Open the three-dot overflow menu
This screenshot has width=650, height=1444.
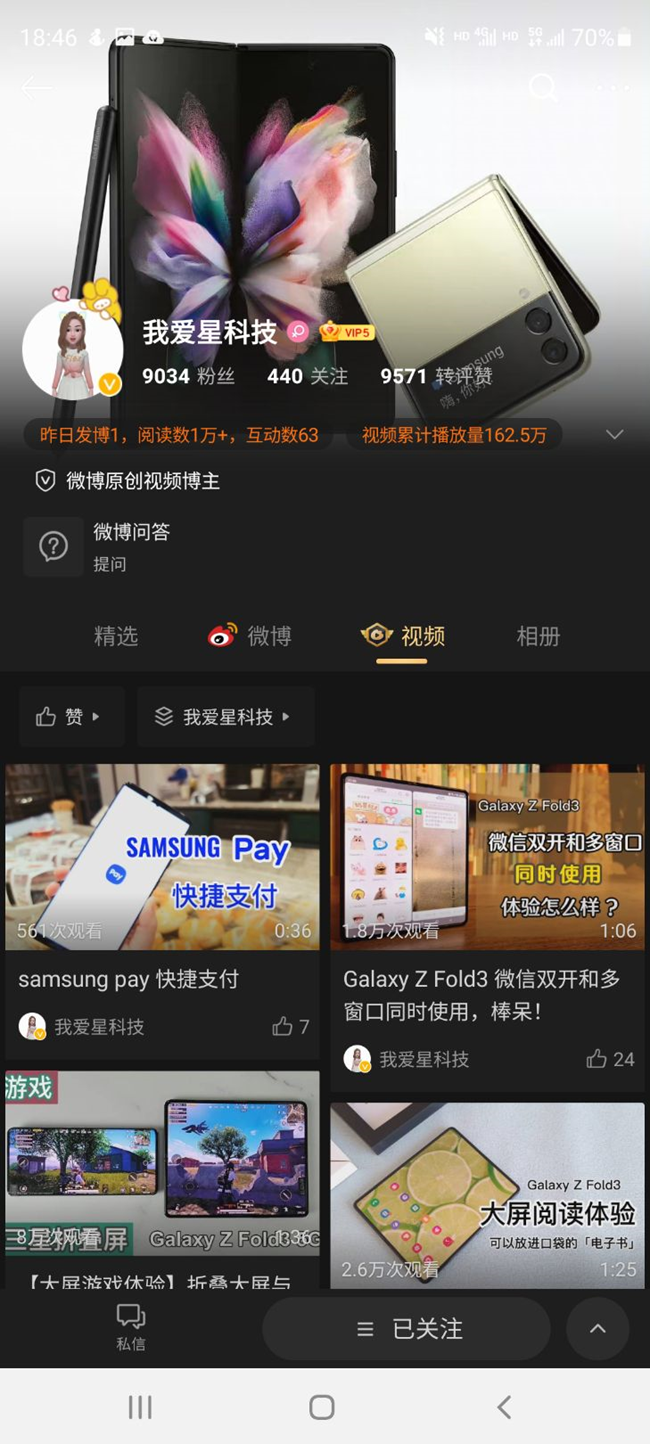612,88
